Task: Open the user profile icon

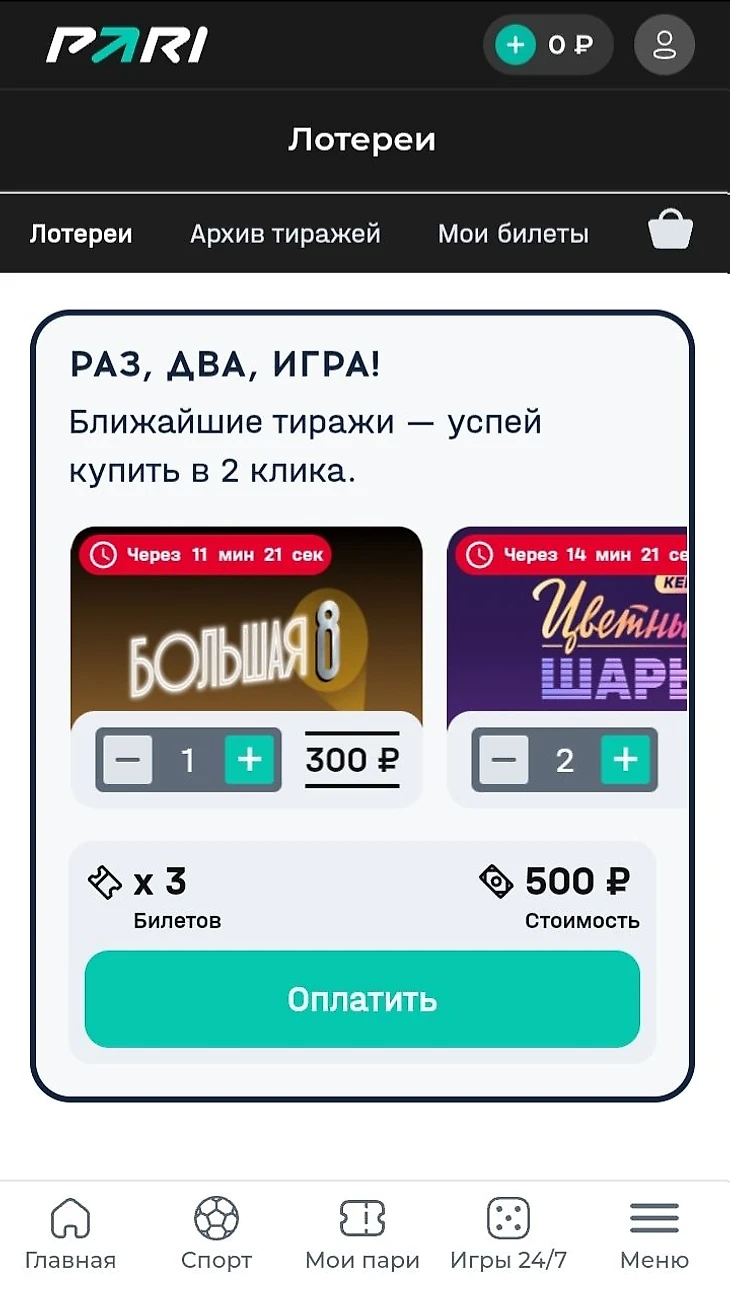Action: click(x=664, y=45)
